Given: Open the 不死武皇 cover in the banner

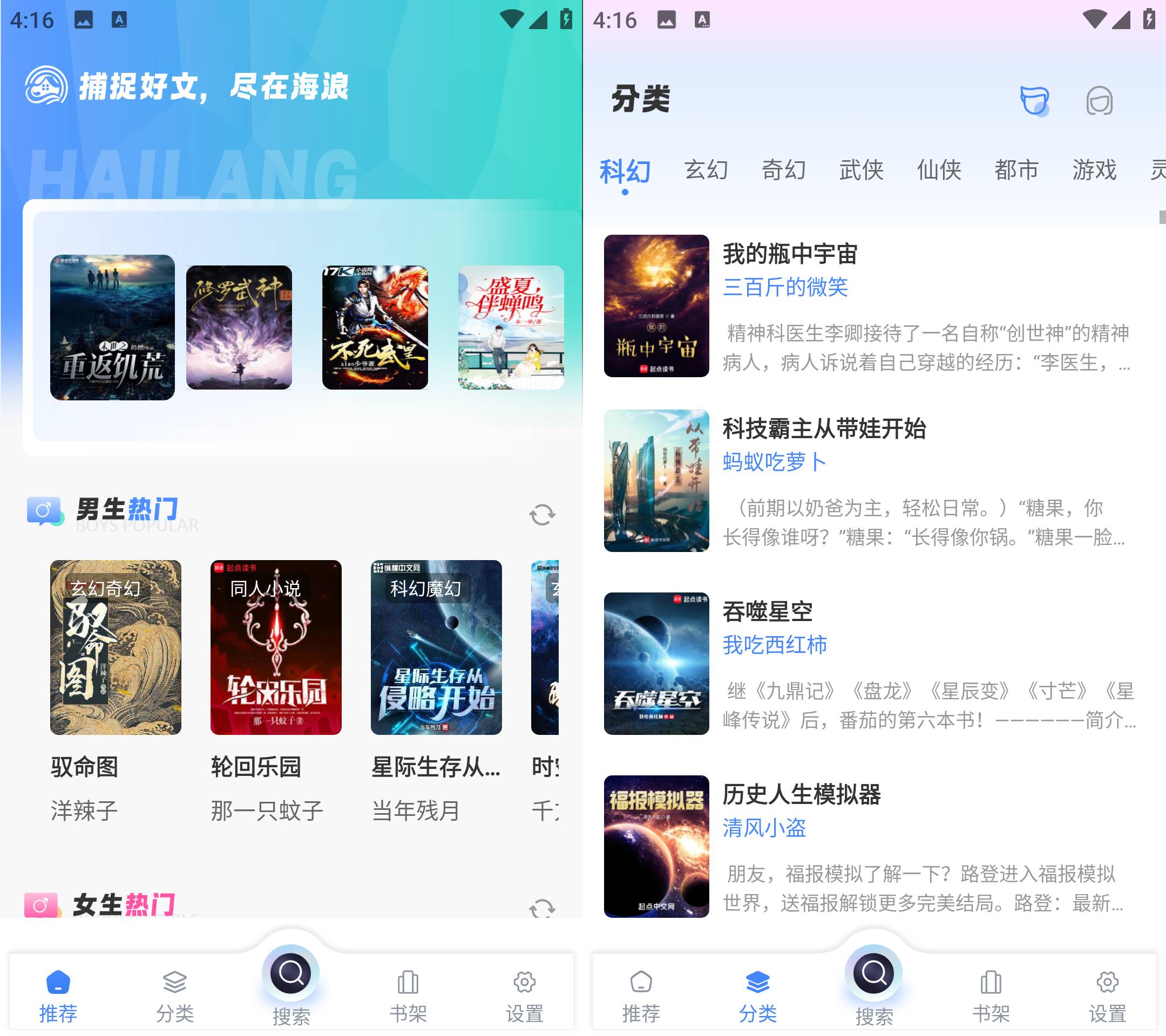Looking at the screenshot, I should 375,326.
